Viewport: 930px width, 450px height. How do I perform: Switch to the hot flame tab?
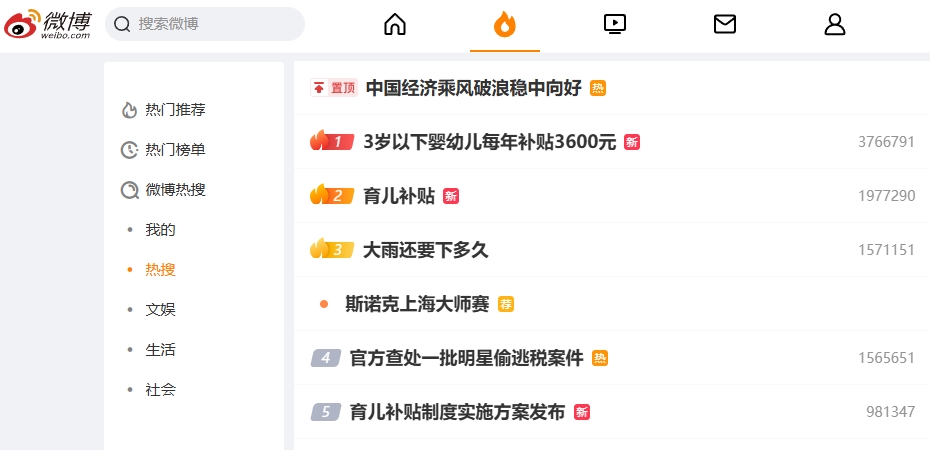505,24
